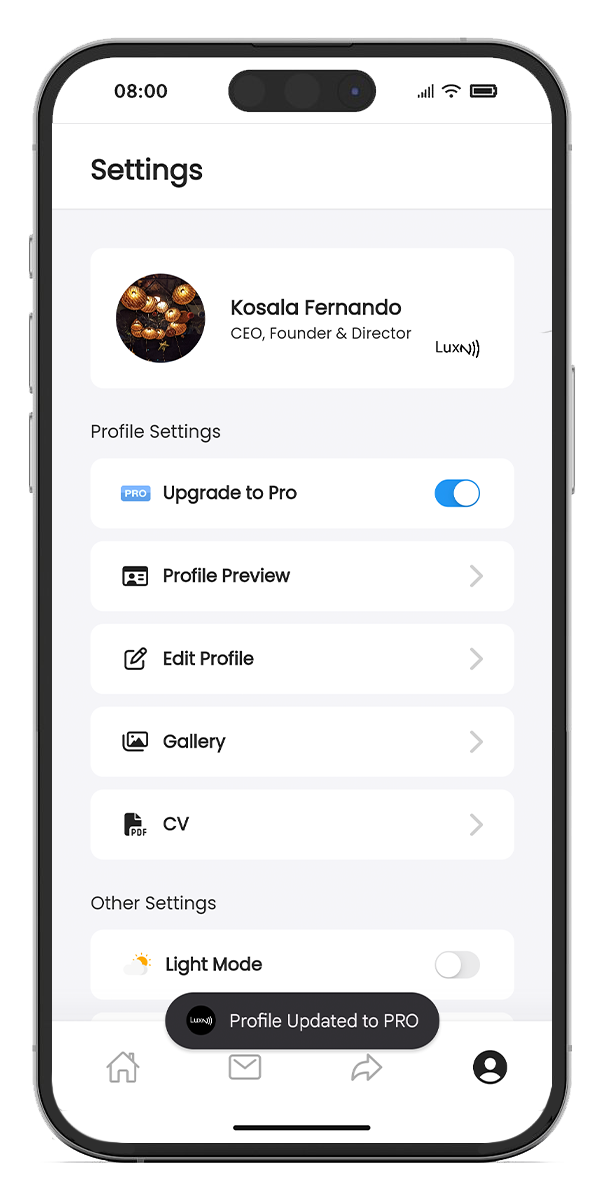Screen dimensions: 608x1204
Task: Open Profile Preview
Action: pos(302,576)
